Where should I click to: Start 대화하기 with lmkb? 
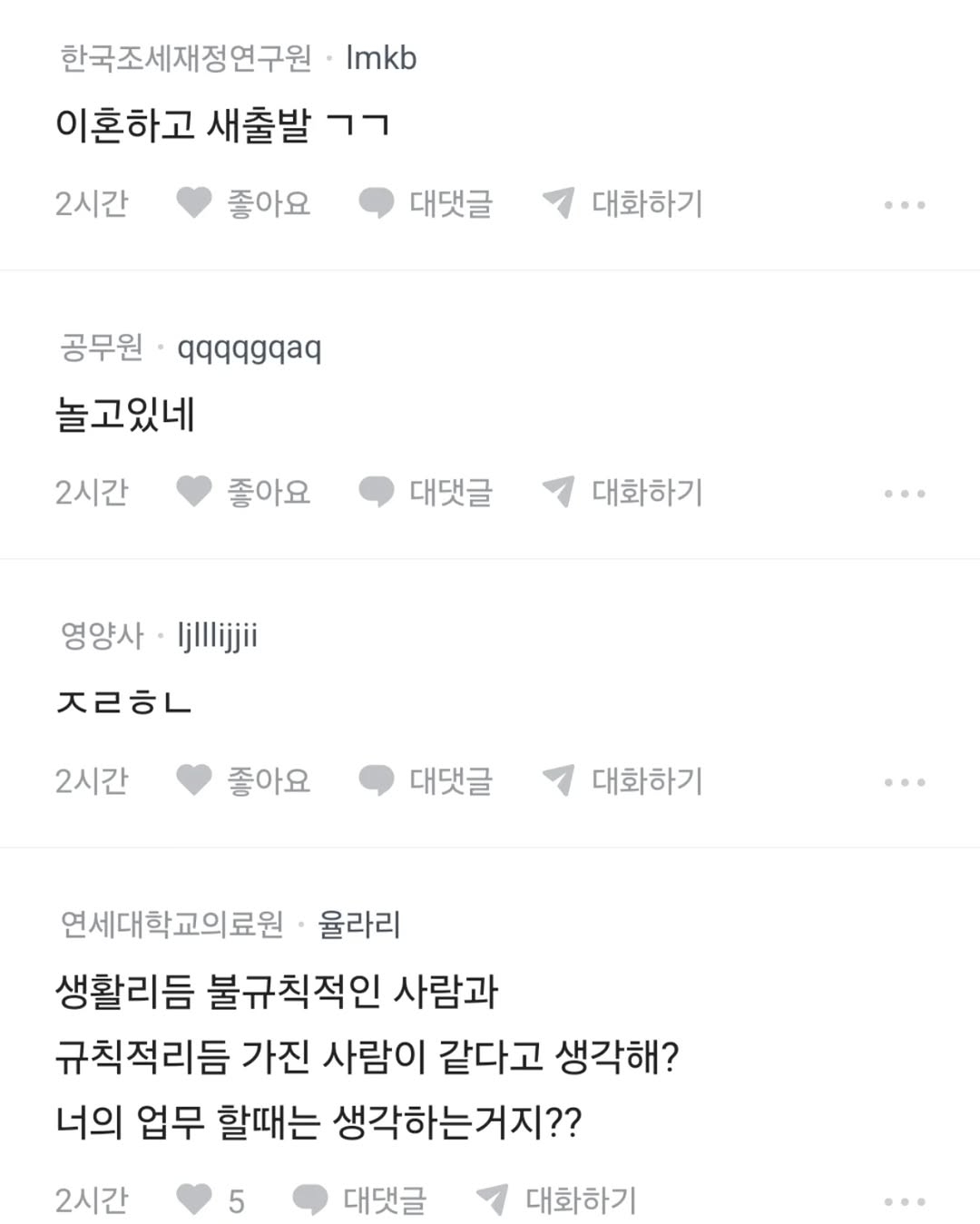click(622, 203)
